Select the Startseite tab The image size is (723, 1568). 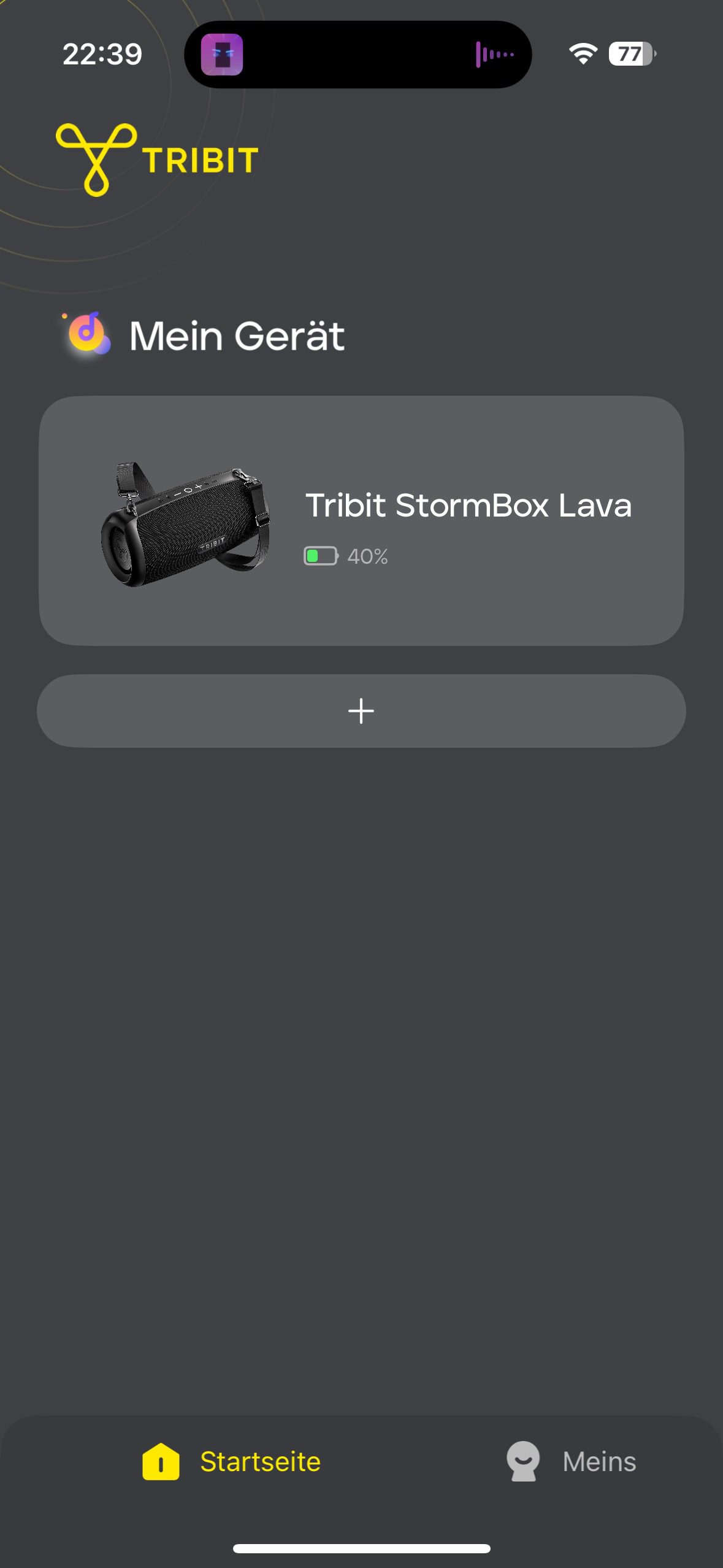pos(232,1461)
